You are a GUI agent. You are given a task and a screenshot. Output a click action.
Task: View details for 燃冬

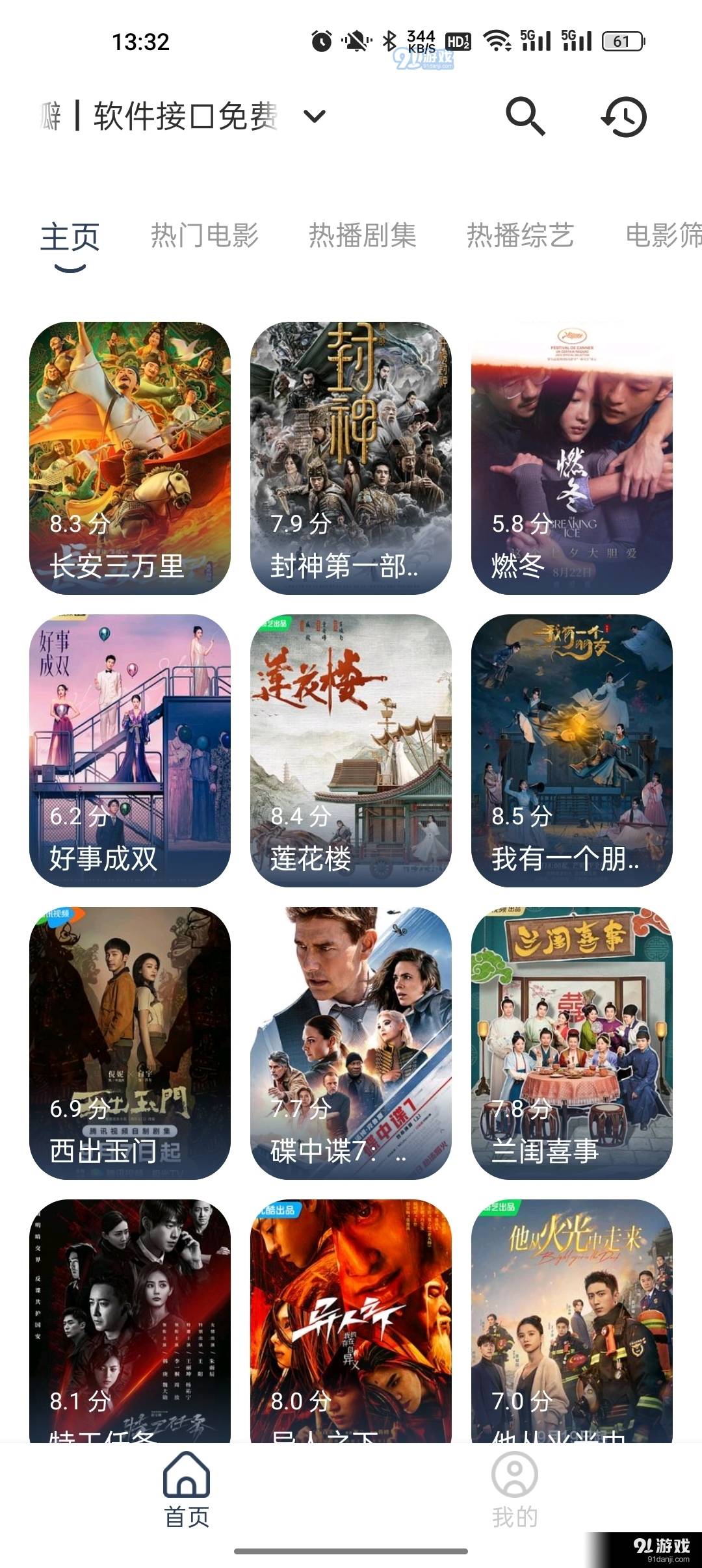572,458
